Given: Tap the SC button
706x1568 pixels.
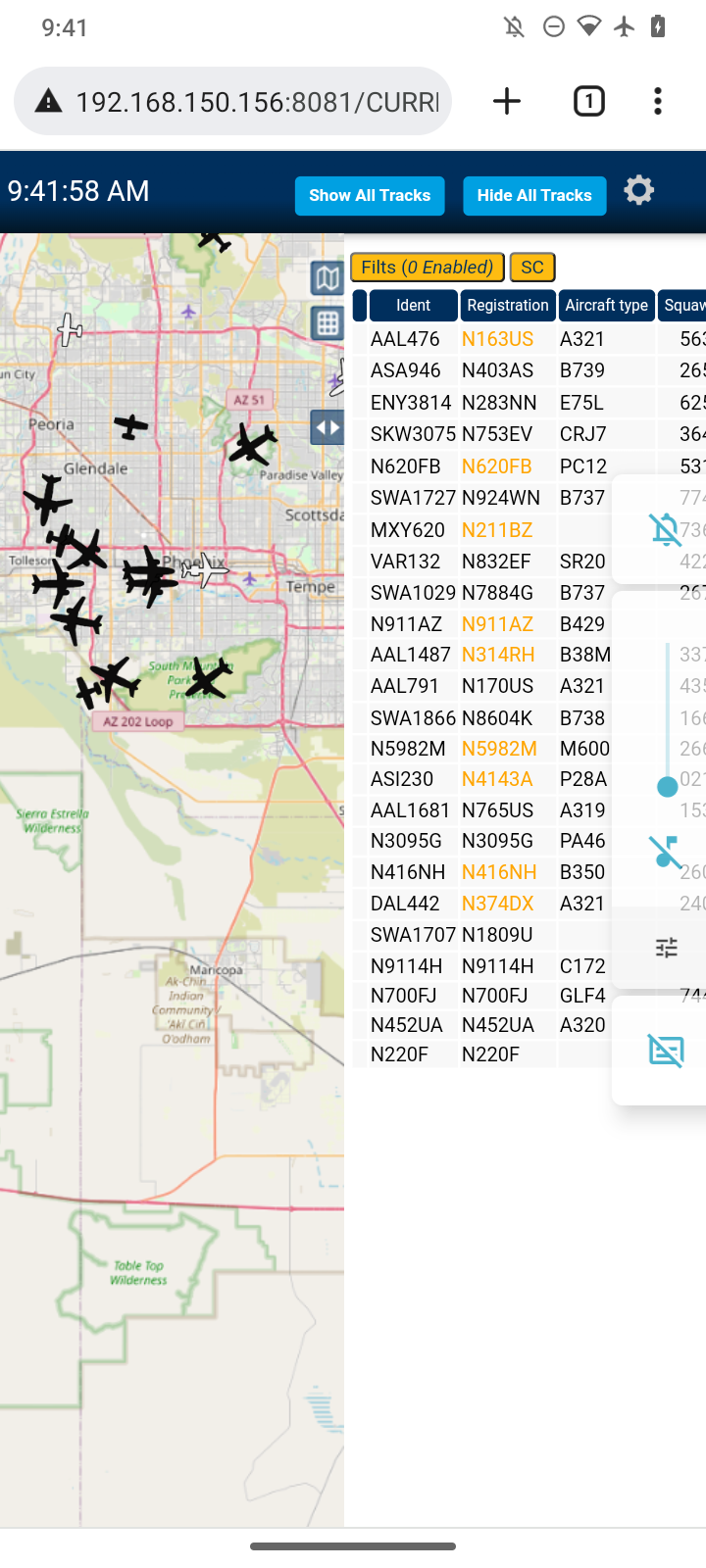Looking at the screenshot, I should coord(532,268).
